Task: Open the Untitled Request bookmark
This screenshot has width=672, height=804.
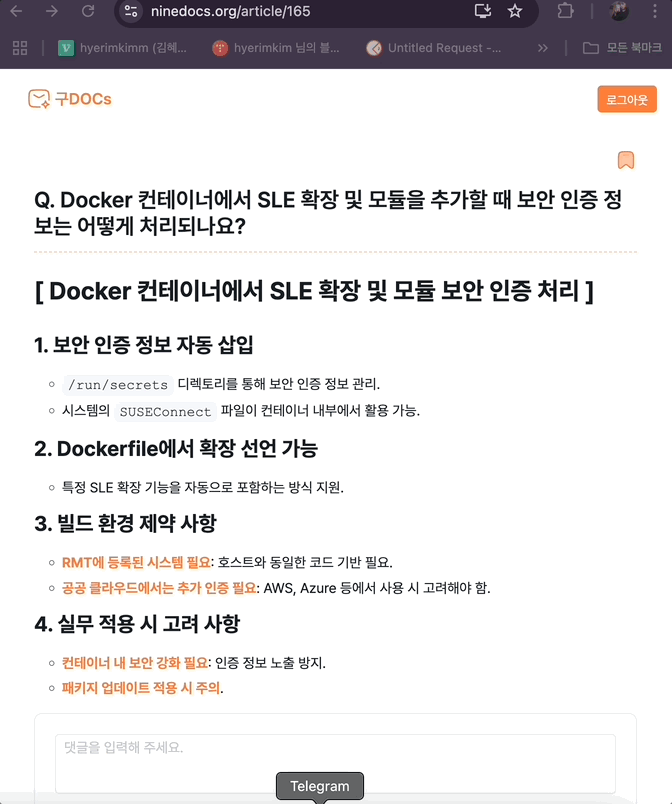Action: tap(435, 47)
